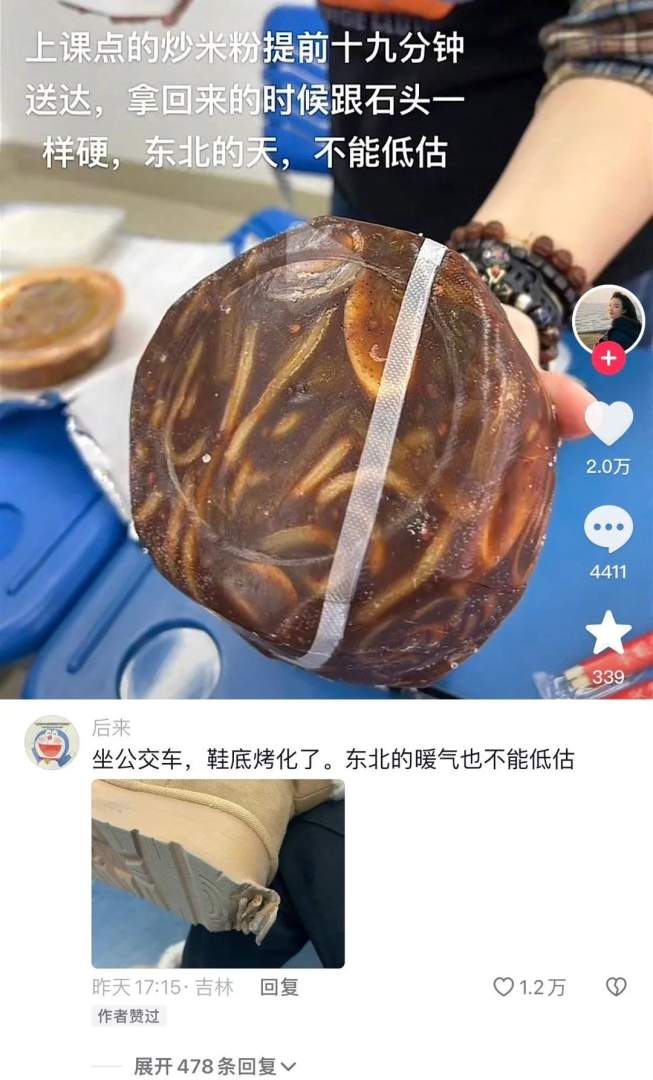The height and width of the screenshot is (1080, 653).
Task: Open the video author's profile avatar
Action: pyautogui.click(x=608, y=318)
